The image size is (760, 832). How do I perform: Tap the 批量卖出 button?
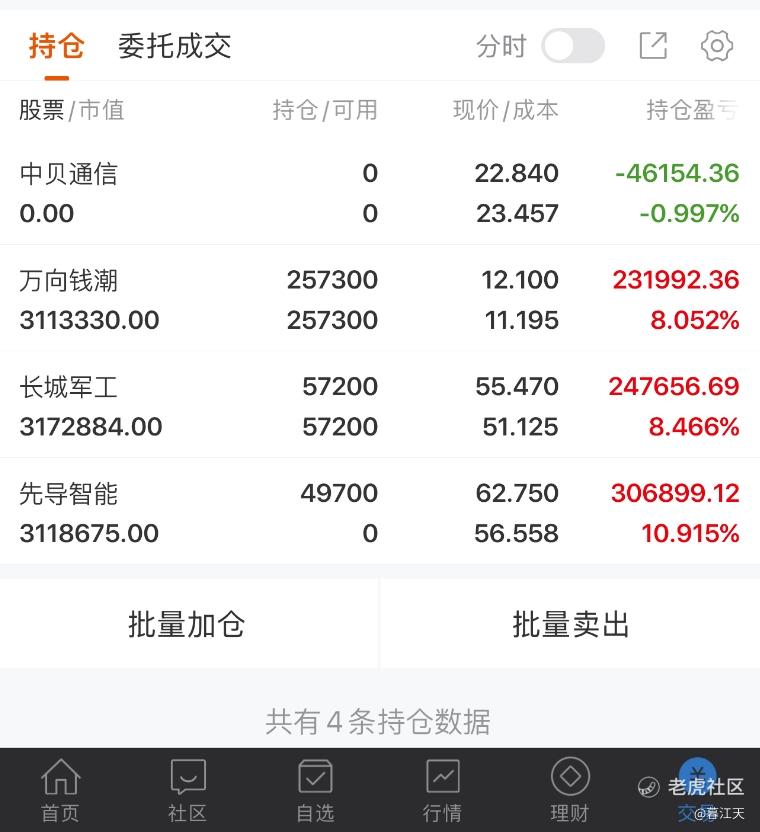[571, 624]
